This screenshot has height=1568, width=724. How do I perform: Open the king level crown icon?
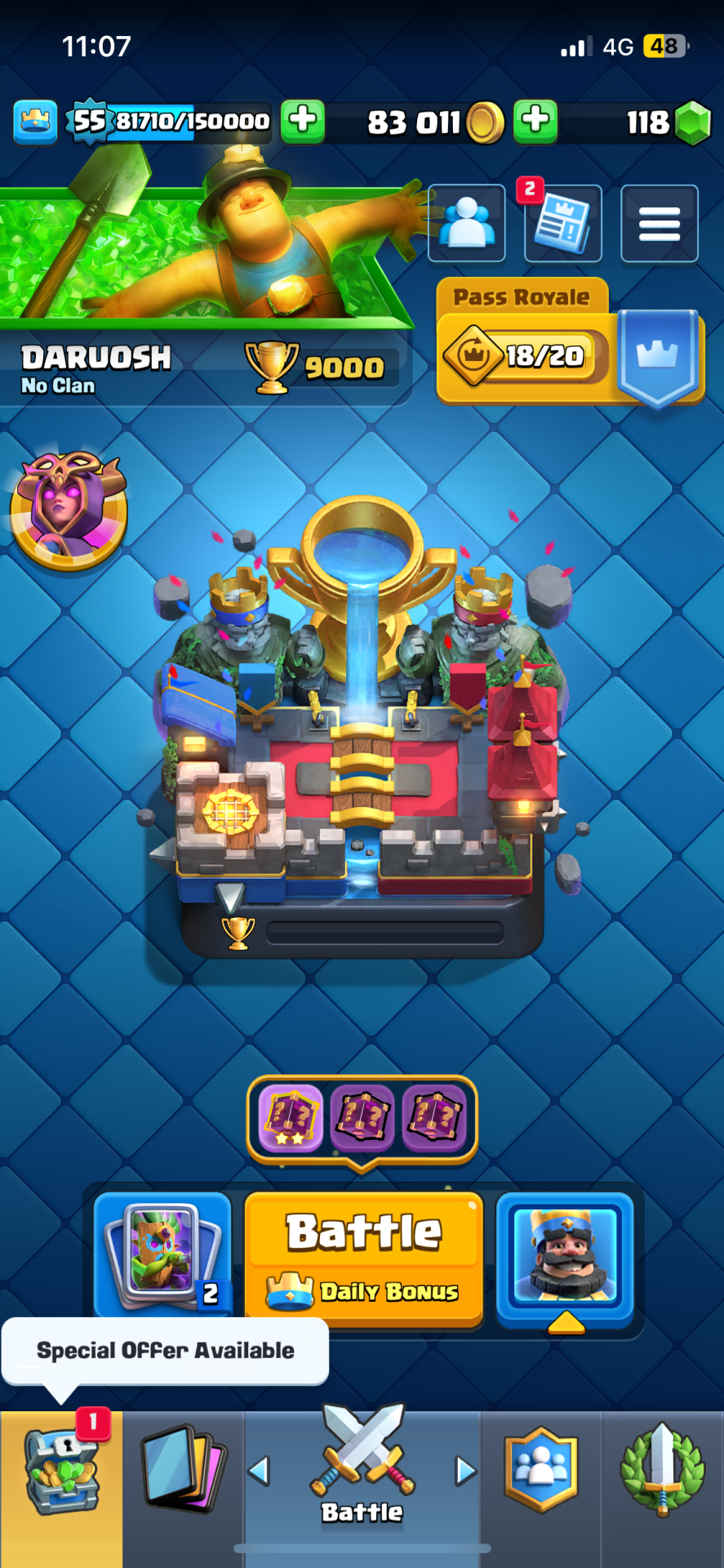[x=35, y=122]
